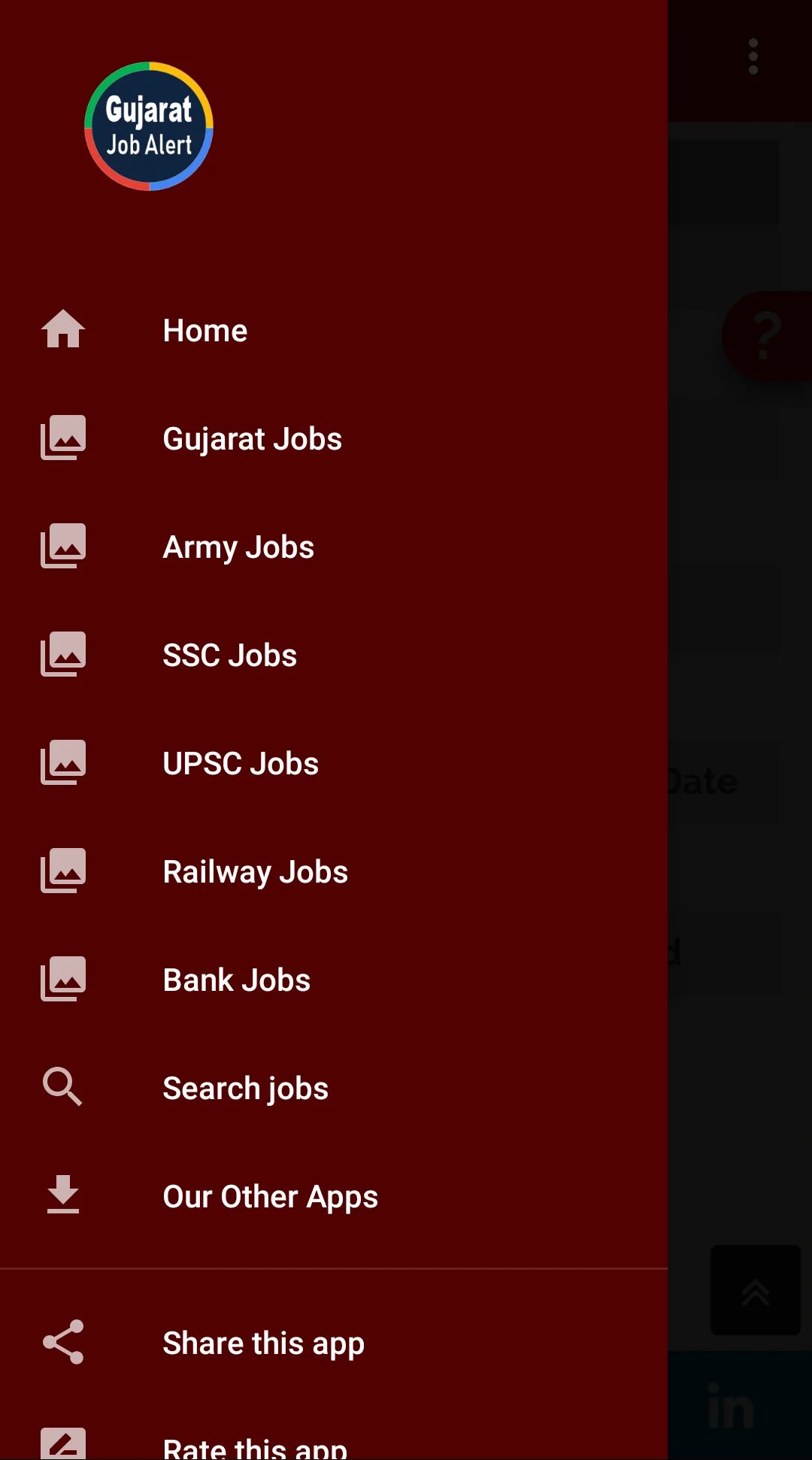Viewport: 812px width, 1460px height.
Task: Click the download icon beside Our Other Apps
Action: (63, 1195)
